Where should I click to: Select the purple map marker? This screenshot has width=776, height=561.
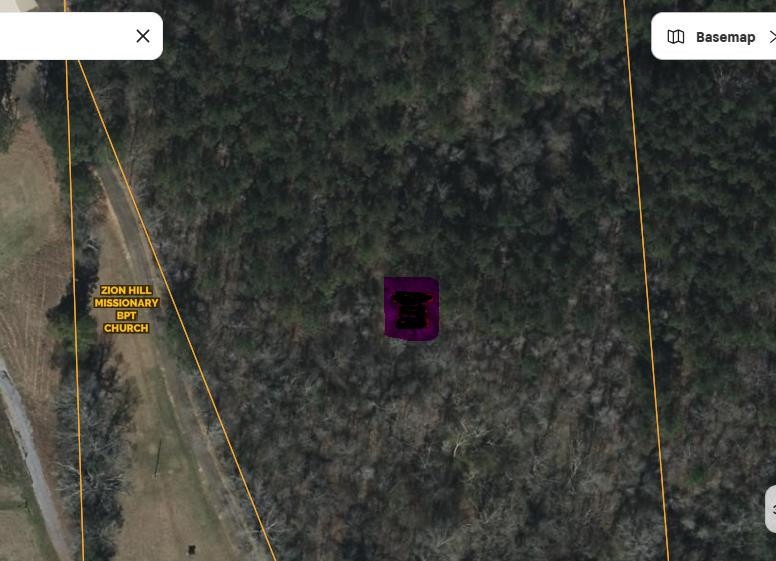coord(411,309)
